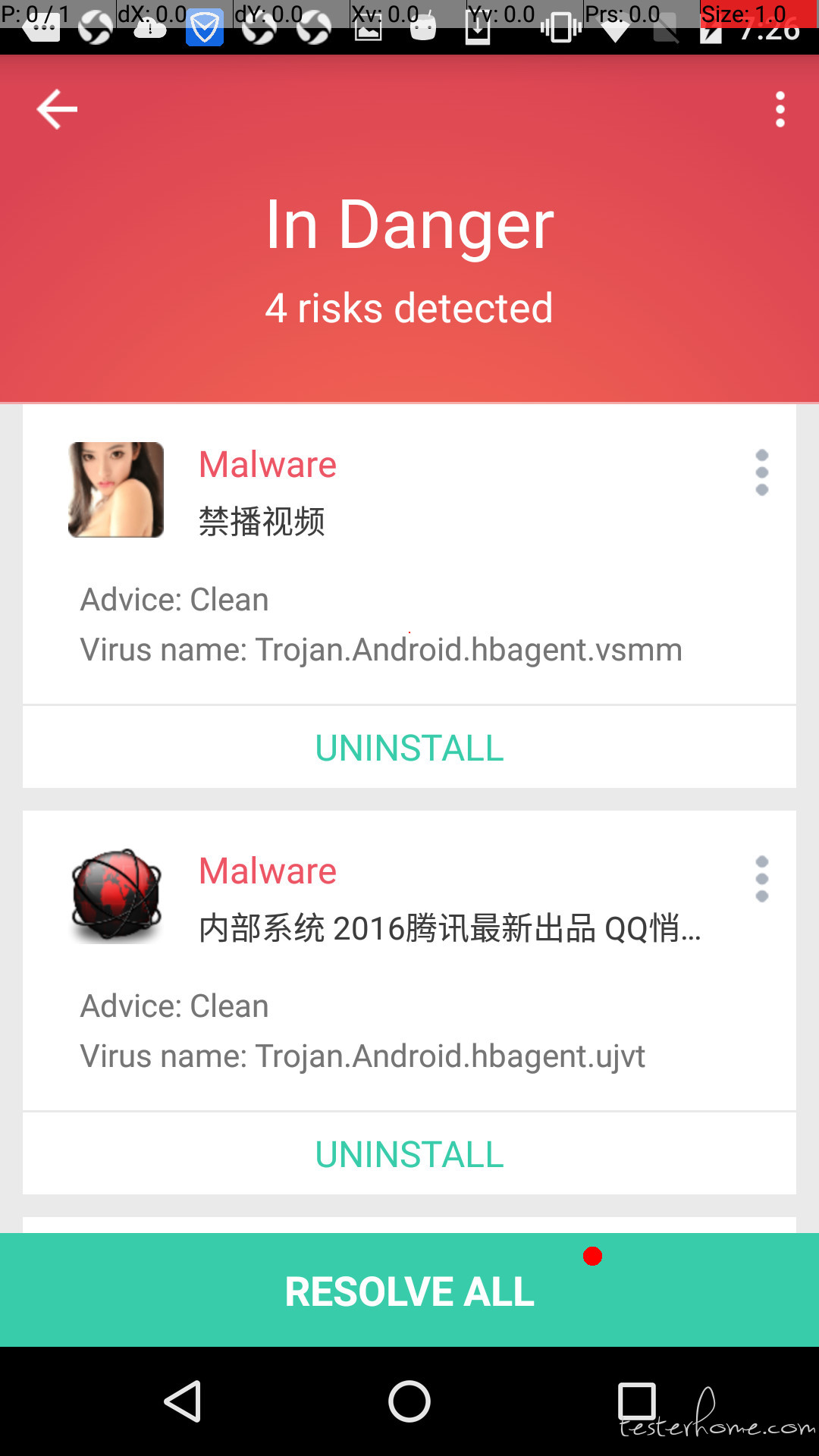Return to the Android home screen

[409, 1401]
